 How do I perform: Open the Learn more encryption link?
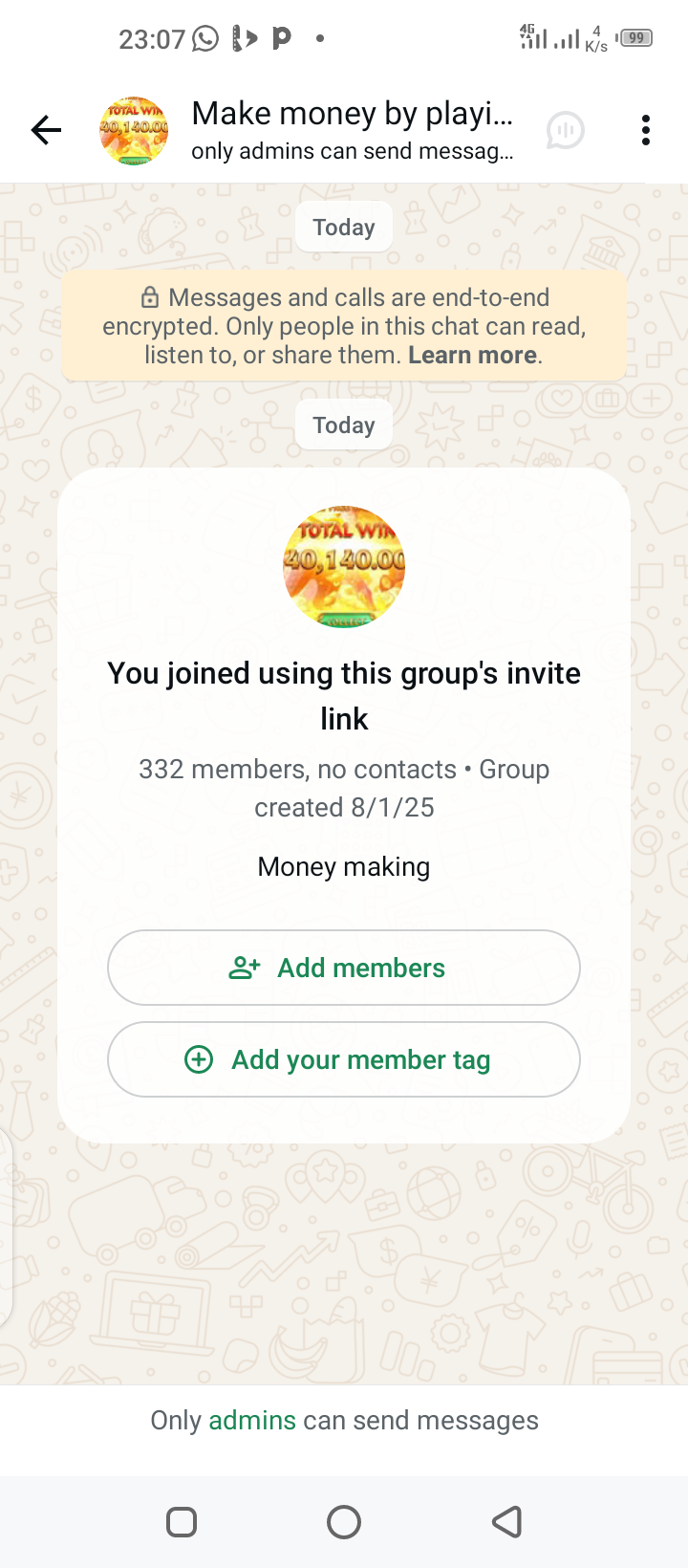[472, 356]
